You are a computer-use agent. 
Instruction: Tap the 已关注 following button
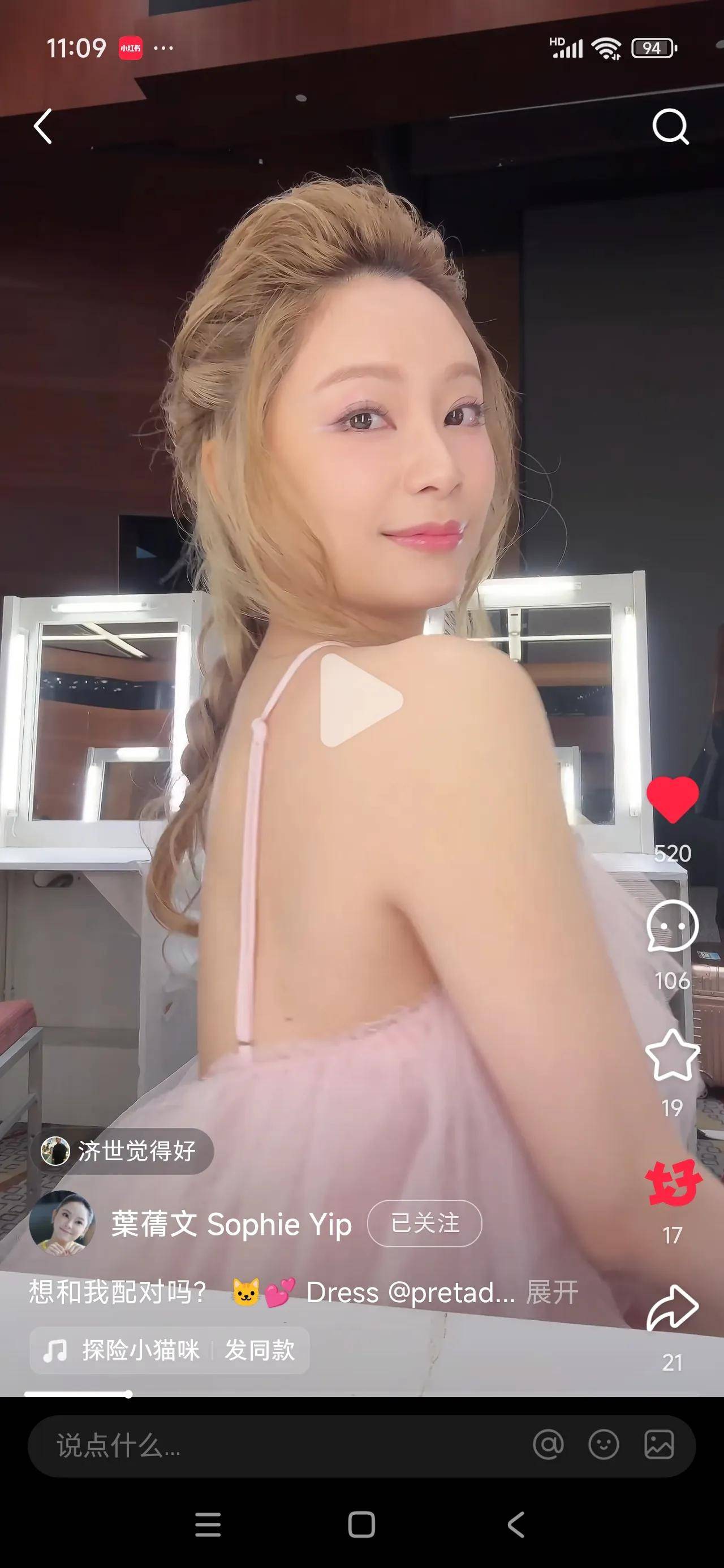coord(424,1224)
